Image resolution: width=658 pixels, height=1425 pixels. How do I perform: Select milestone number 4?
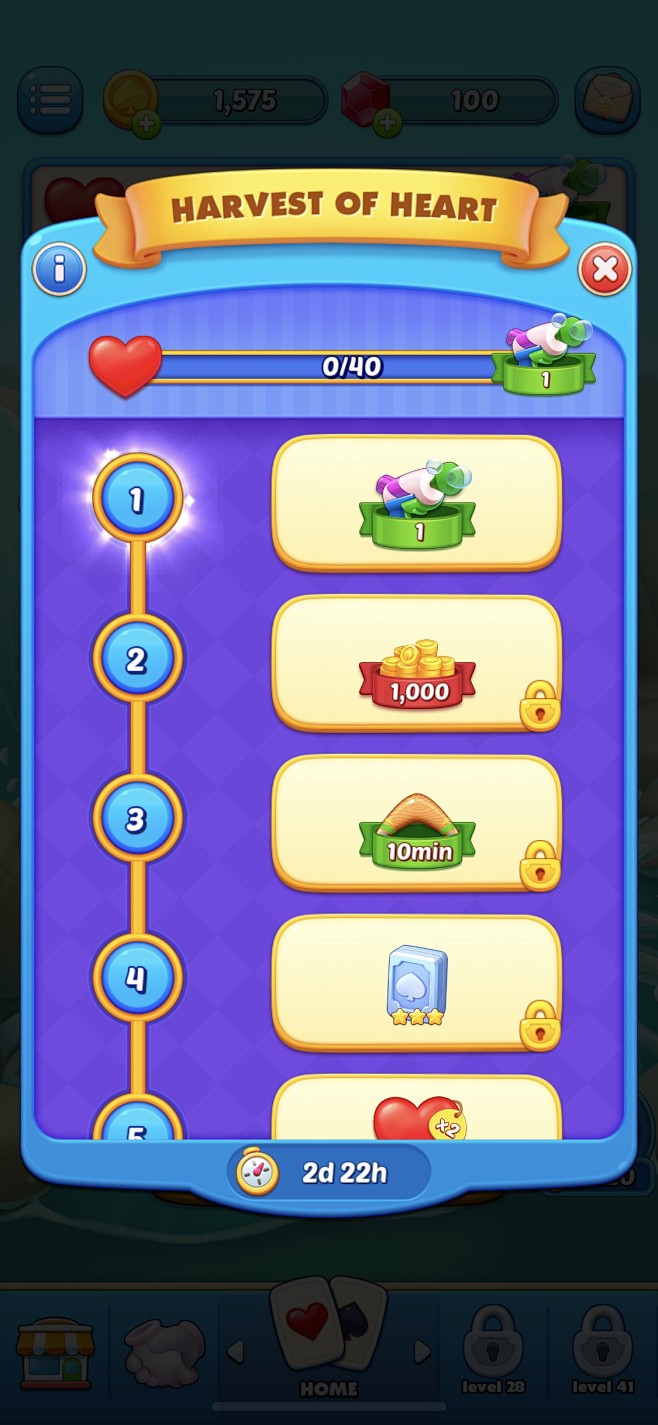point(137,977)
